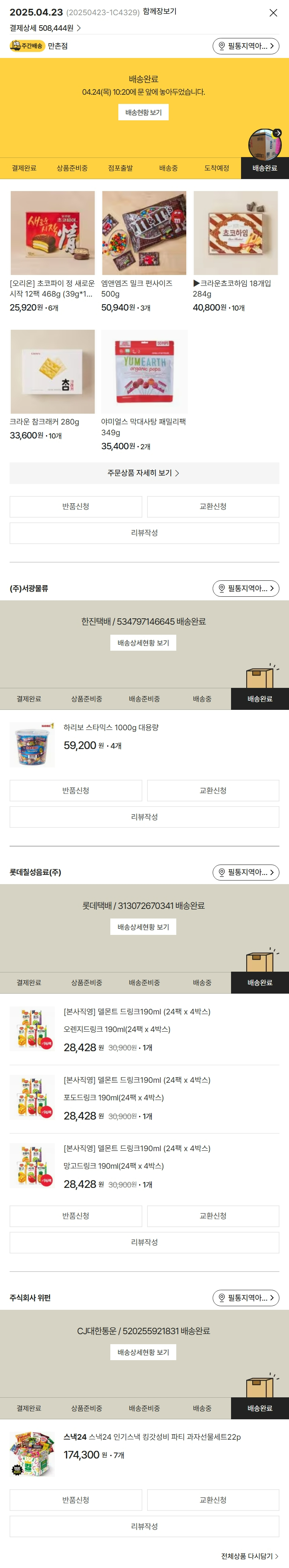Expand 결제상세 508,444원 payment details
Image resolution: width=289 pixels, height=1568 pixels.
46,28
